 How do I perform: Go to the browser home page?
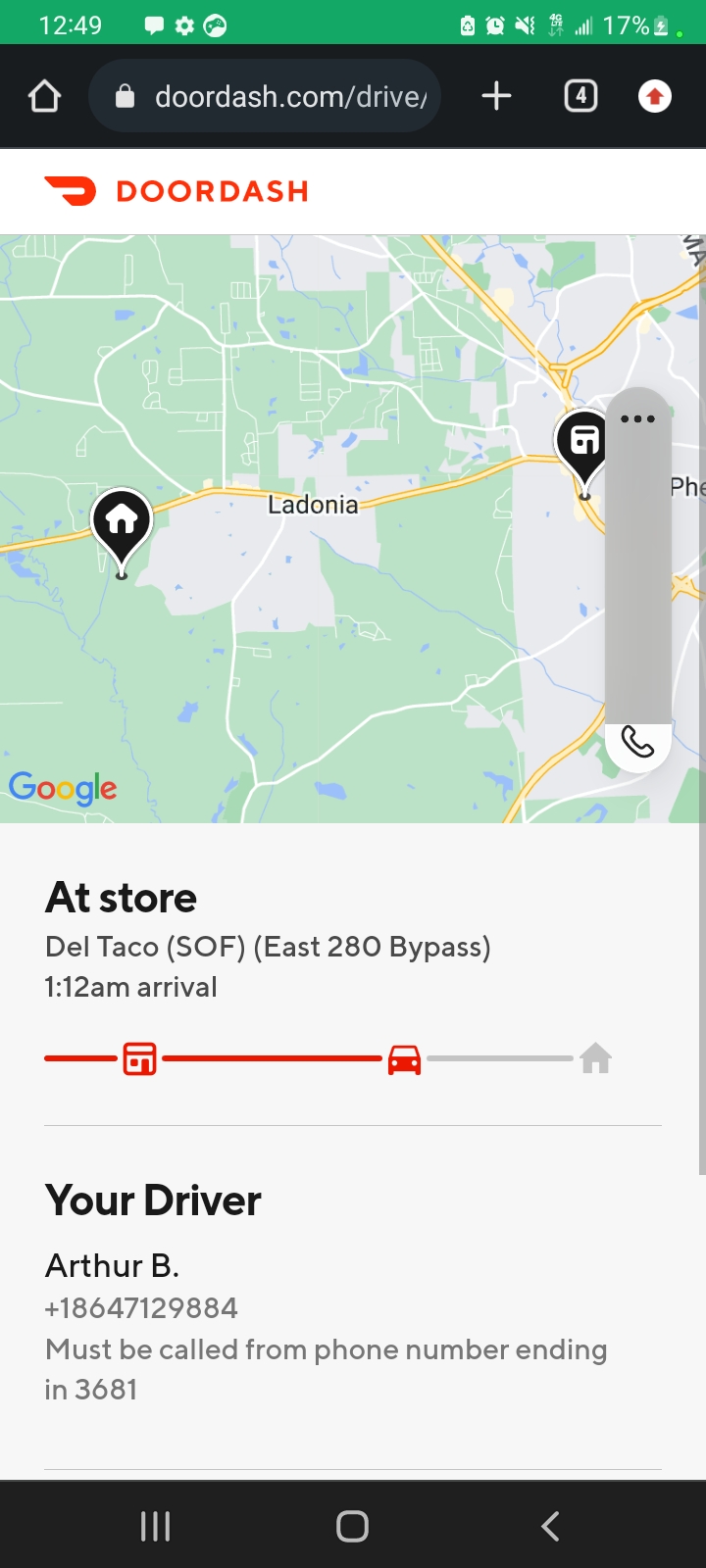[x=45, y=96]
